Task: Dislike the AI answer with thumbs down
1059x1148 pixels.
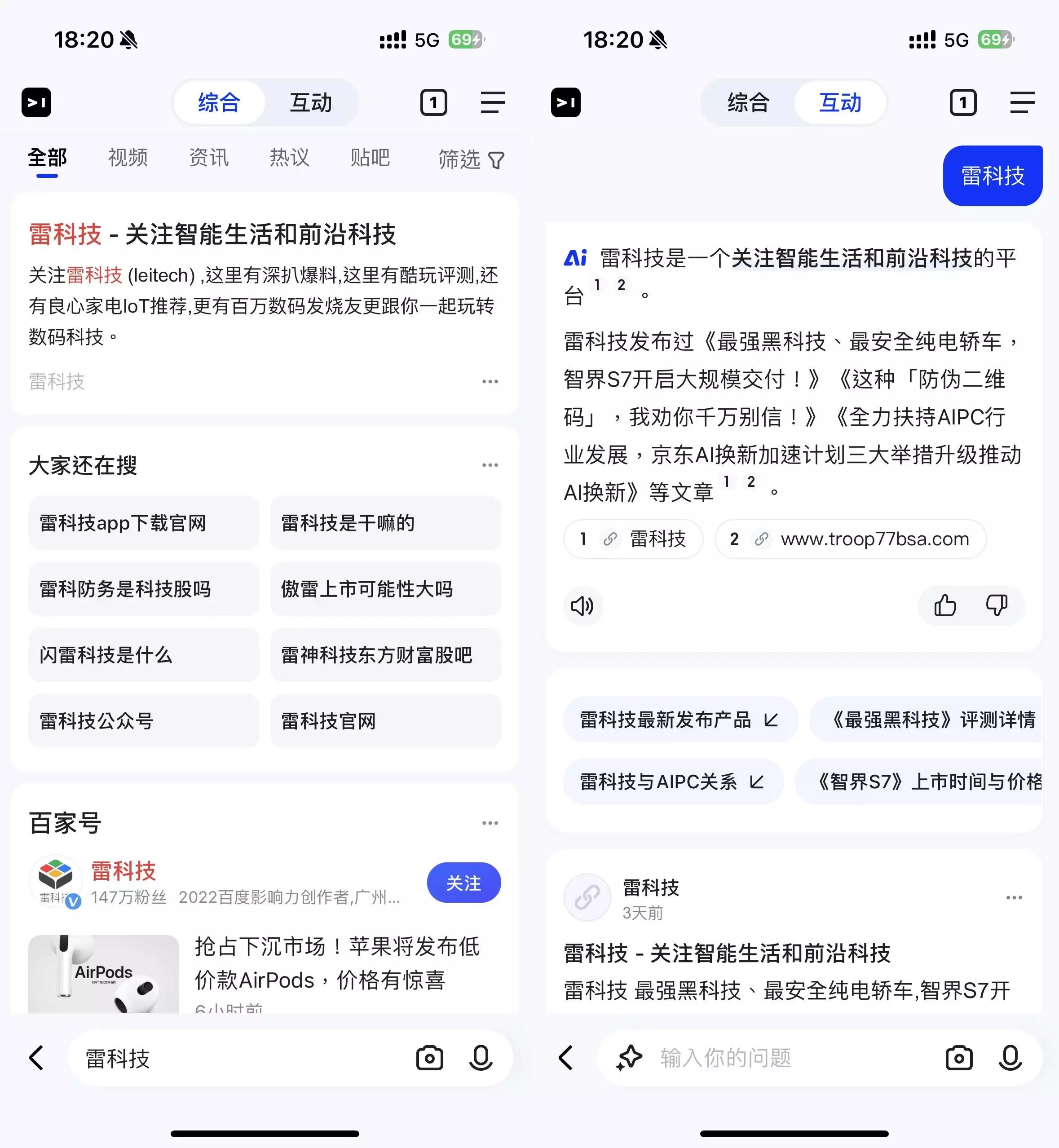Action: point(997,605)
